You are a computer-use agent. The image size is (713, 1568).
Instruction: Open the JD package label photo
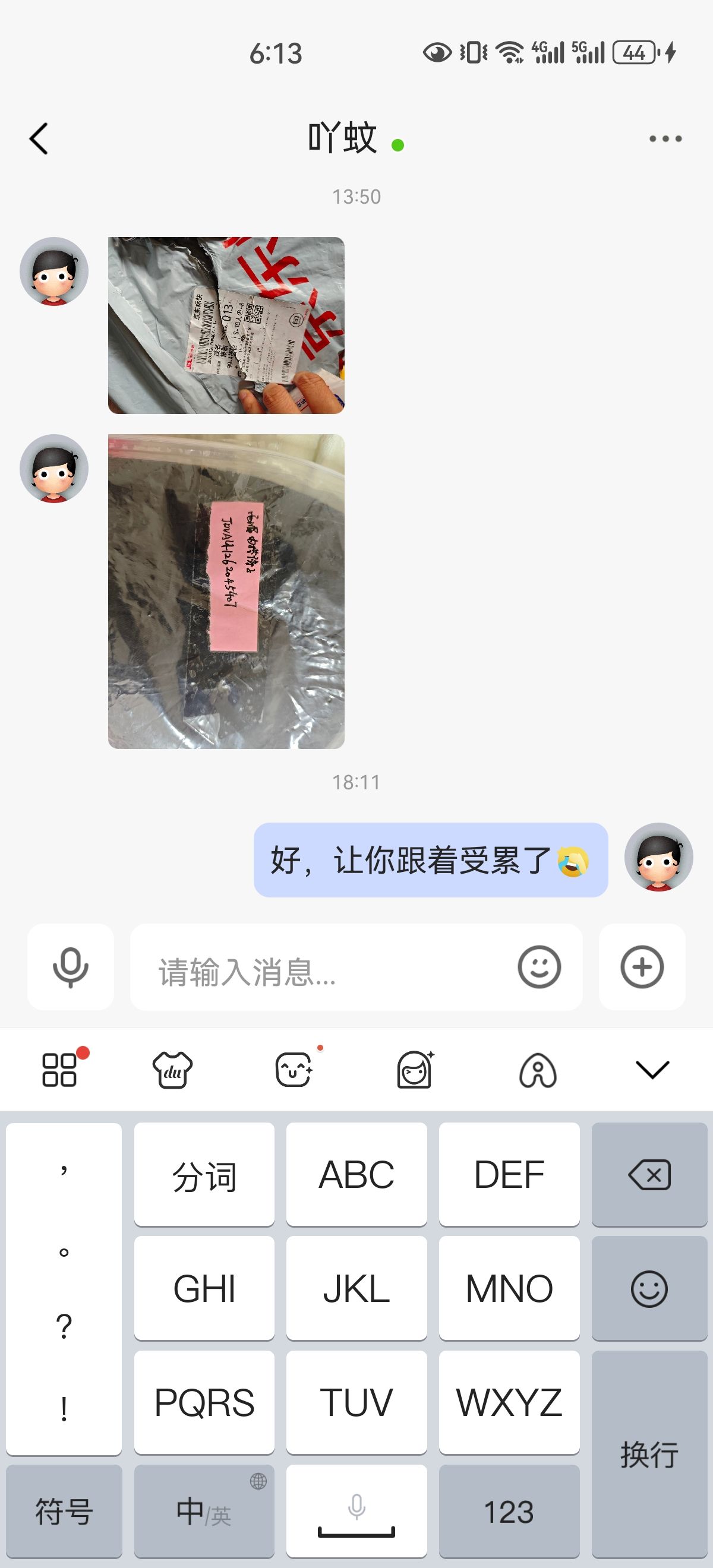226,325
